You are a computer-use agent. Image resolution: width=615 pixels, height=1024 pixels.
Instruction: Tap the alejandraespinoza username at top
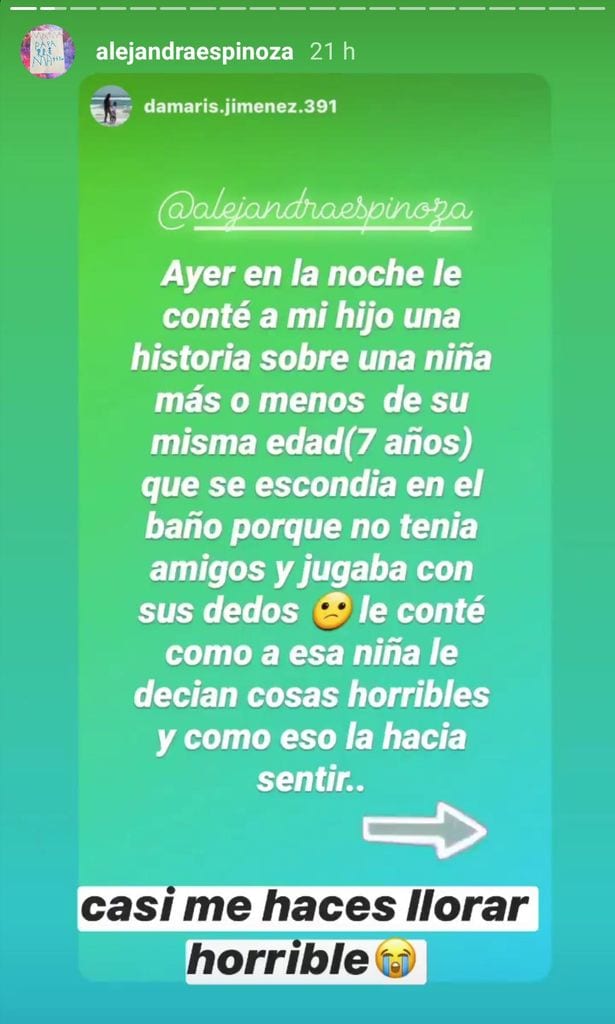tap(194, 52)
